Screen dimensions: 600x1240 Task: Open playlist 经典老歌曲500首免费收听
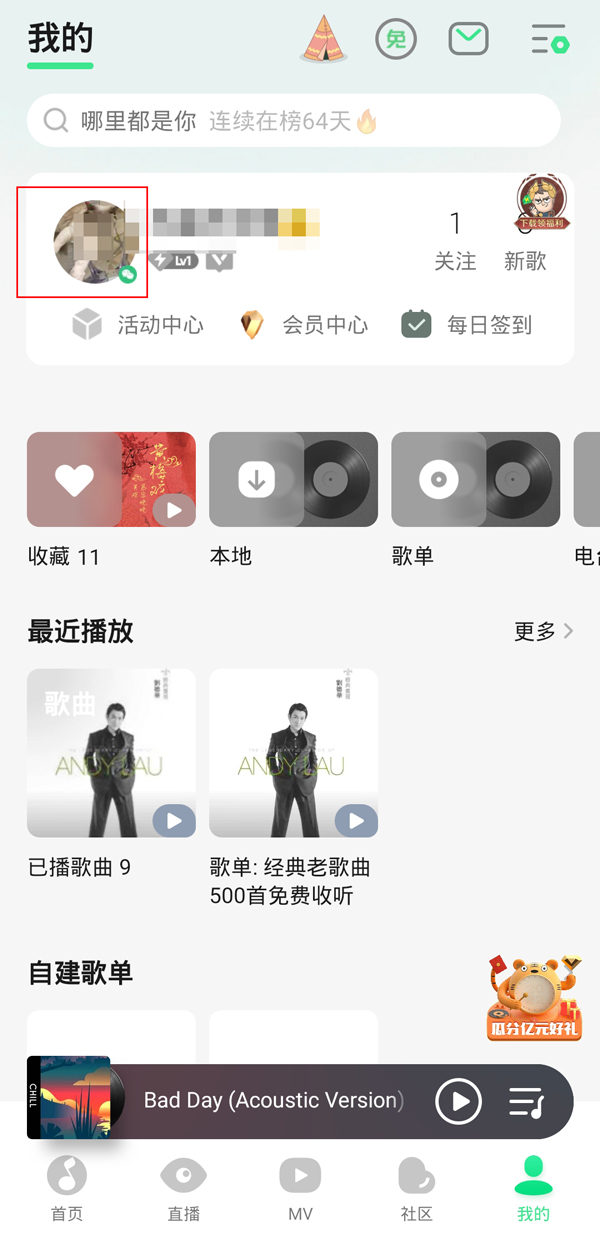[x=293, y=753]
